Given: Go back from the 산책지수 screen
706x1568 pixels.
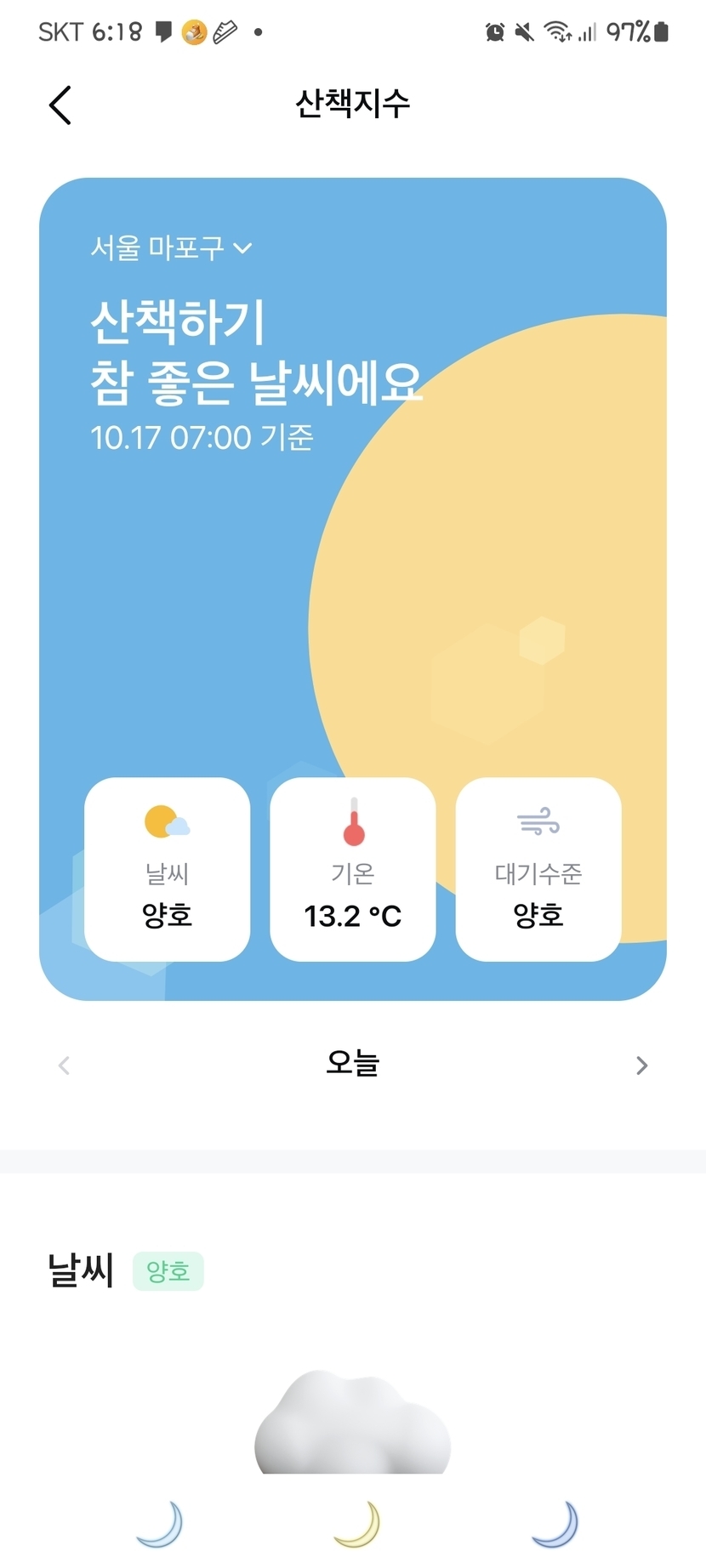Looking at the screenshot, I should click(60, 105).
